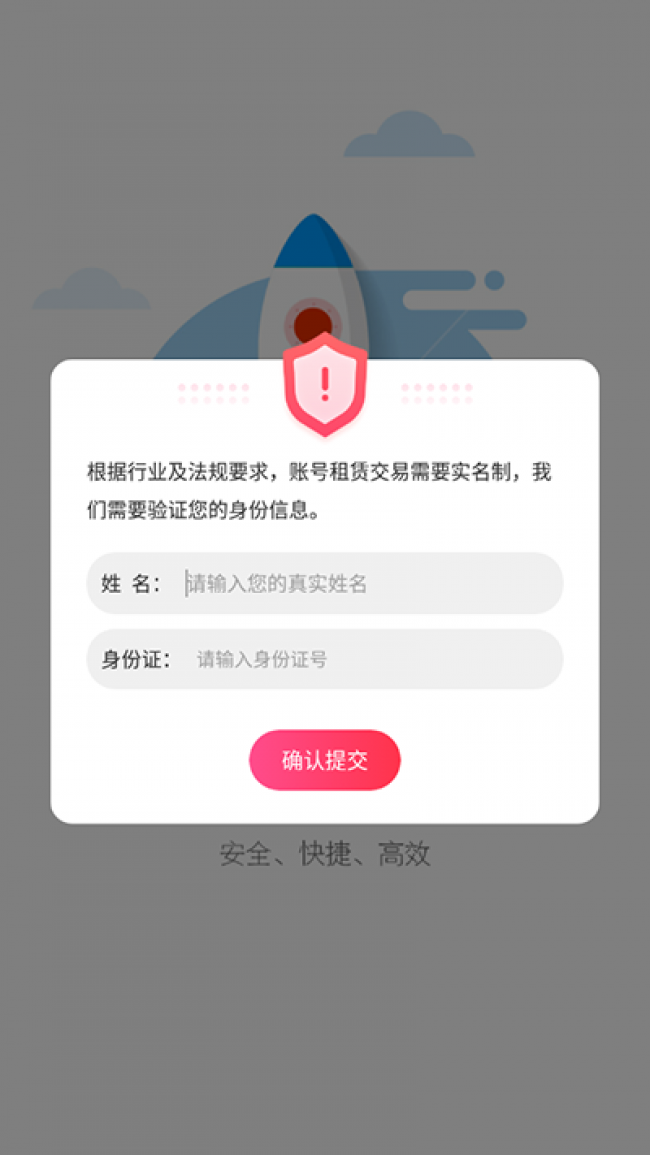Submit with the 确认提交 button

325,760
